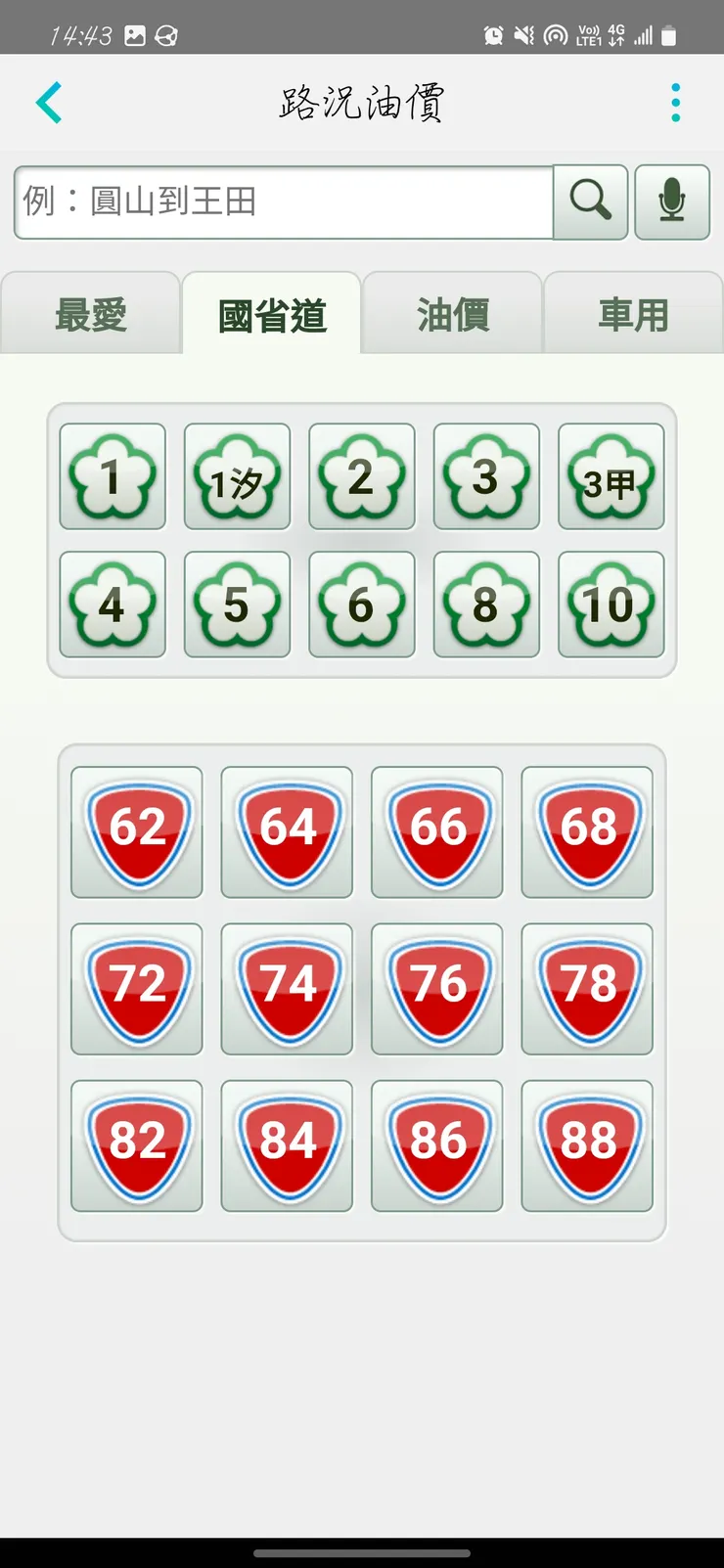Switch to the 油價 tab
Screen dimensions: 724x1568
pyautogui.click(x=452, y=315)
